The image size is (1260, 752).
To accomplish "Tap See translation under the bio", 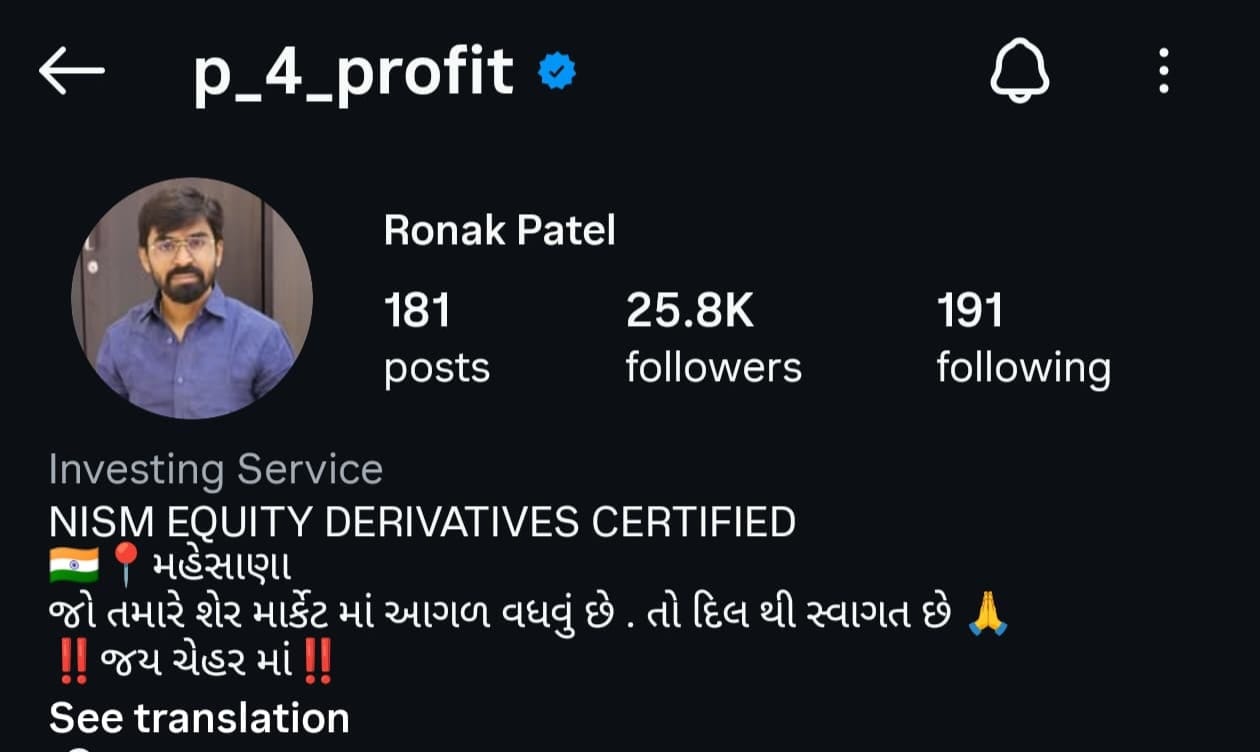I will coord(199,718).
